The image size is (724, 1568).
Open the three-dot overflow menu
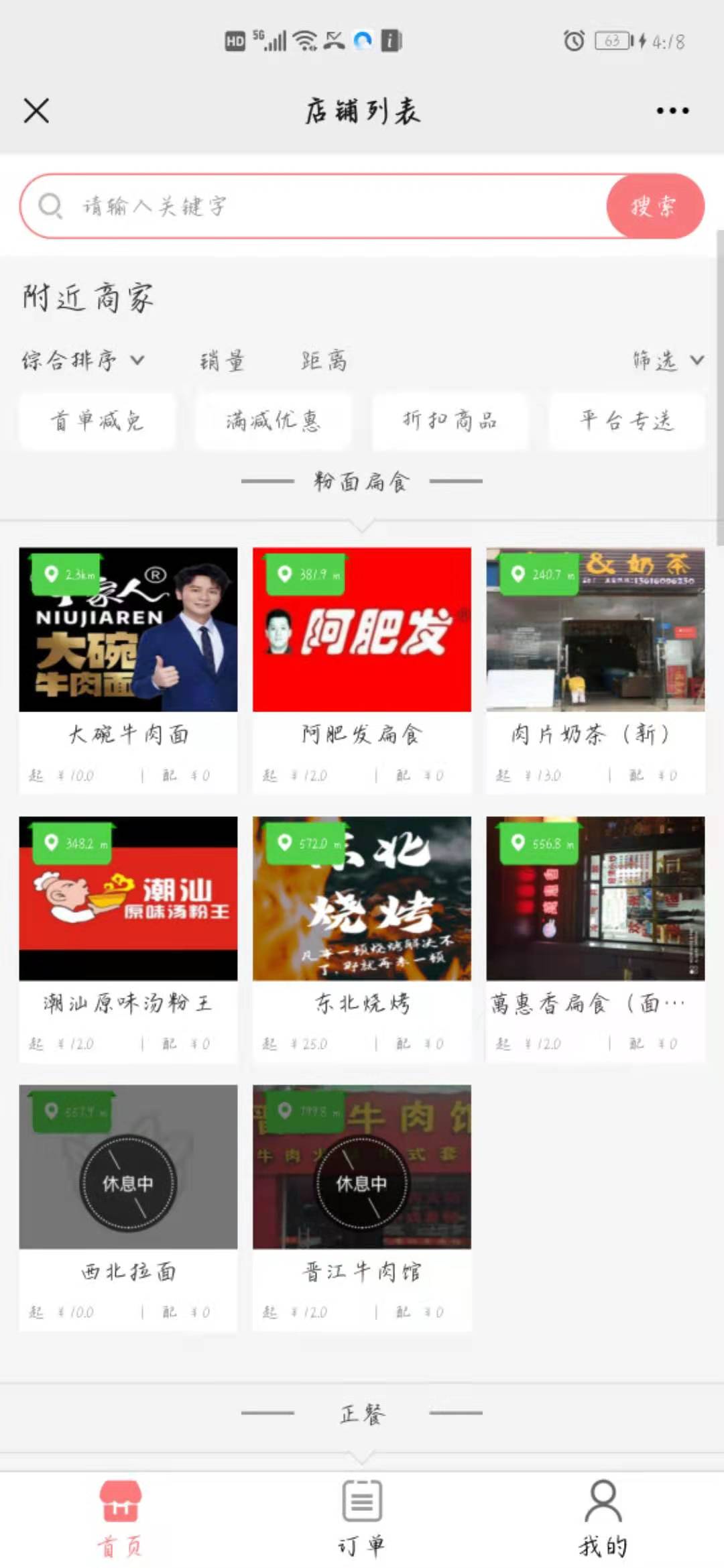(672, 111)
